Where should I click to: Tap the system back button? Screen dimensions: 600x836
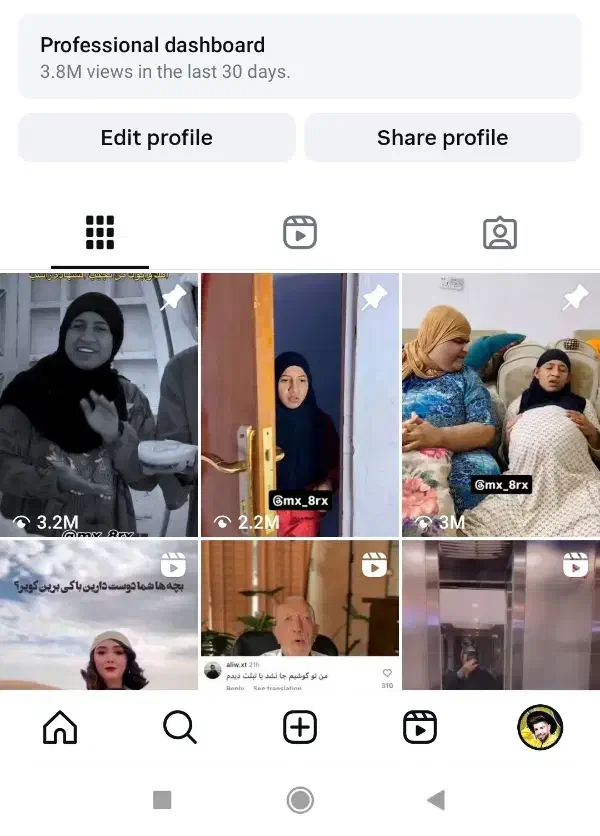click(435, 800)
